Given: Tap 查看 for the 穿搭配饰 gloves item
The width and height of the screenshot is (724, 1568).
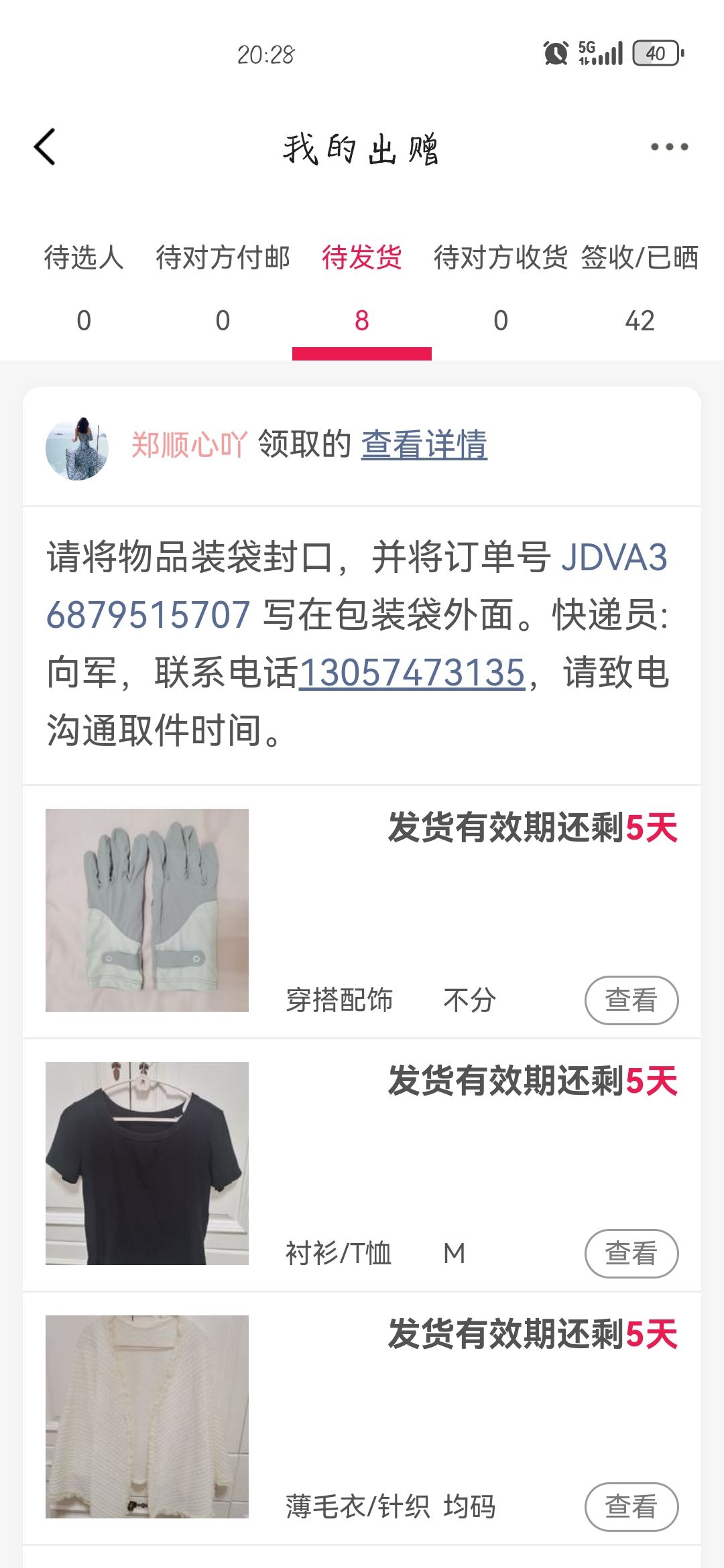Looking at the screenshot, I should 631,1000.
